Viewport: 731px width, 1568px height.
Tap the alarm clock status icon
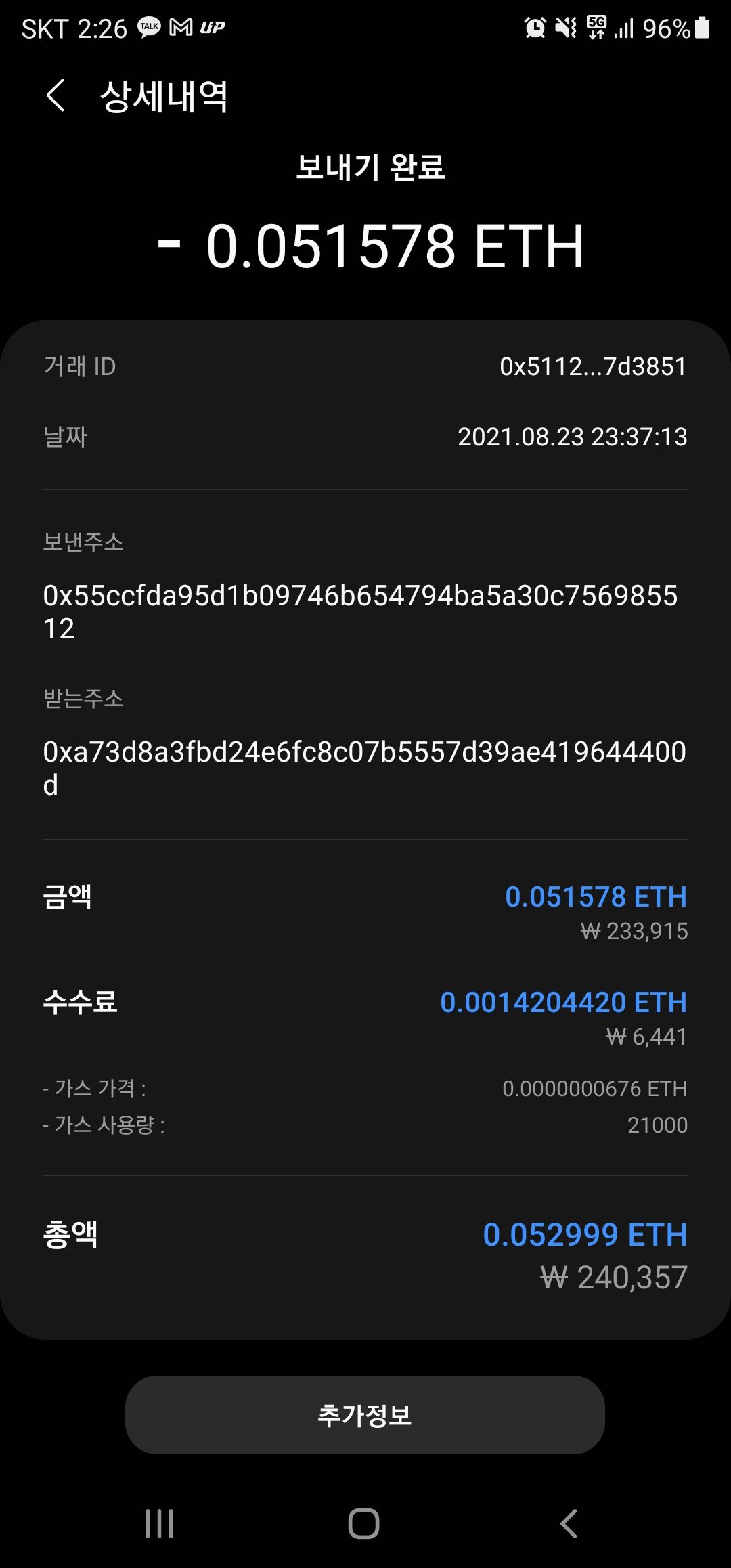pos(534,28)
